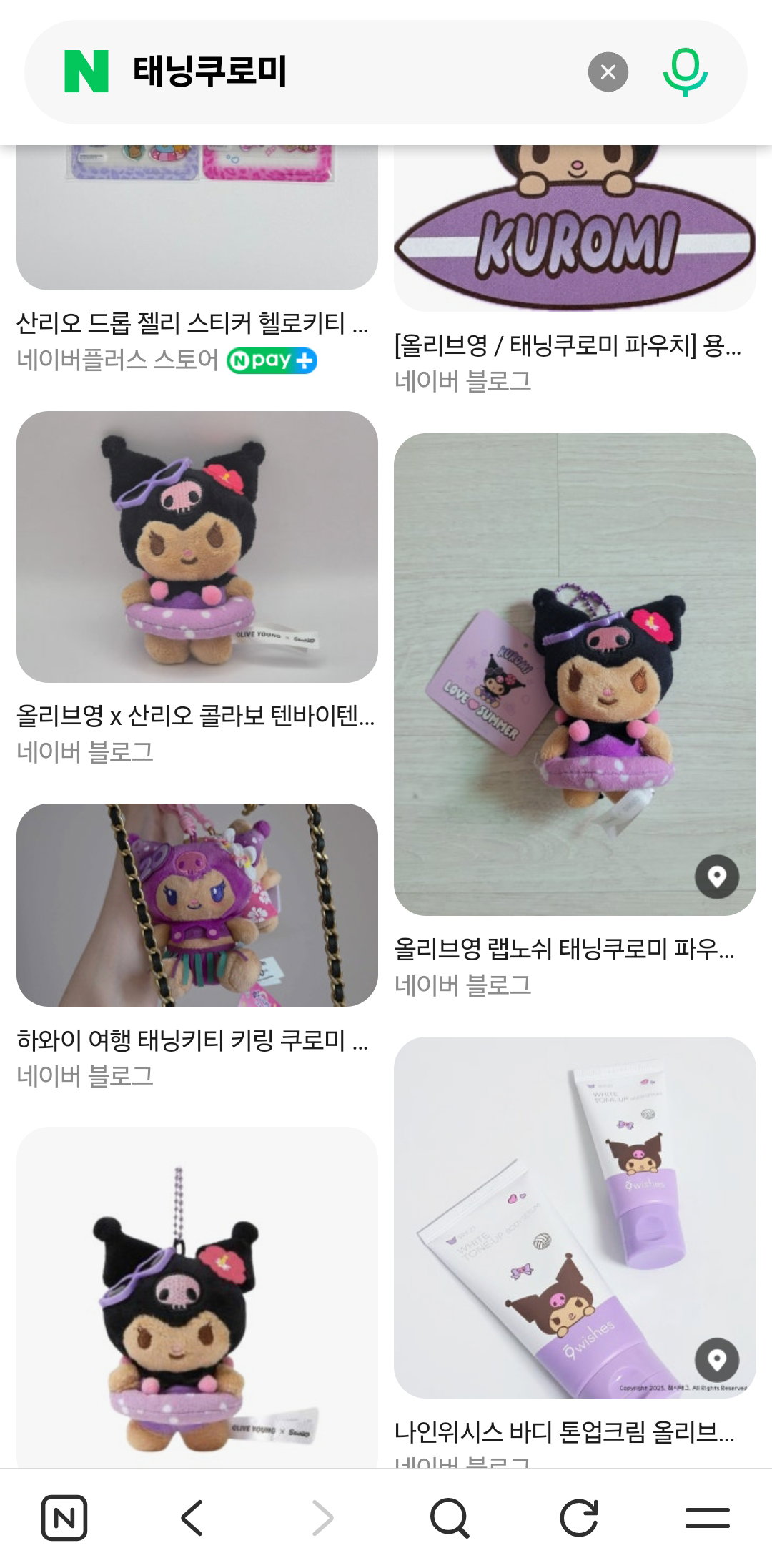Open the Naver N logo in search bar
Image resolution: width=772 pixels, height=1568 pixels.
pos(86,72)
